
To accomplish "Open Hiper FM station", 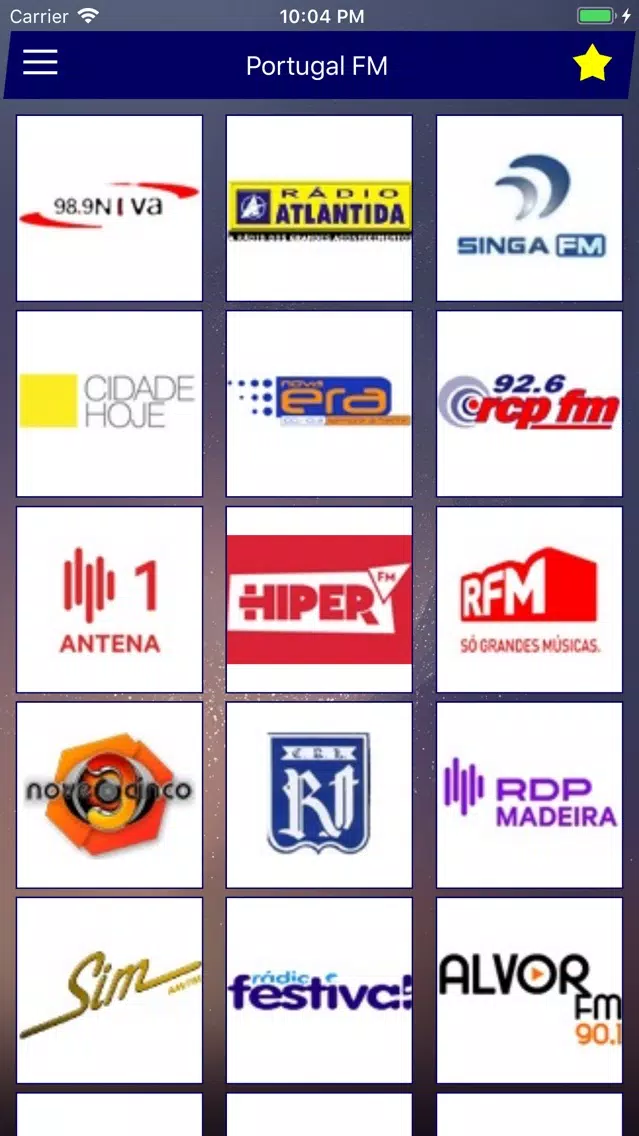I will point(320,599).
